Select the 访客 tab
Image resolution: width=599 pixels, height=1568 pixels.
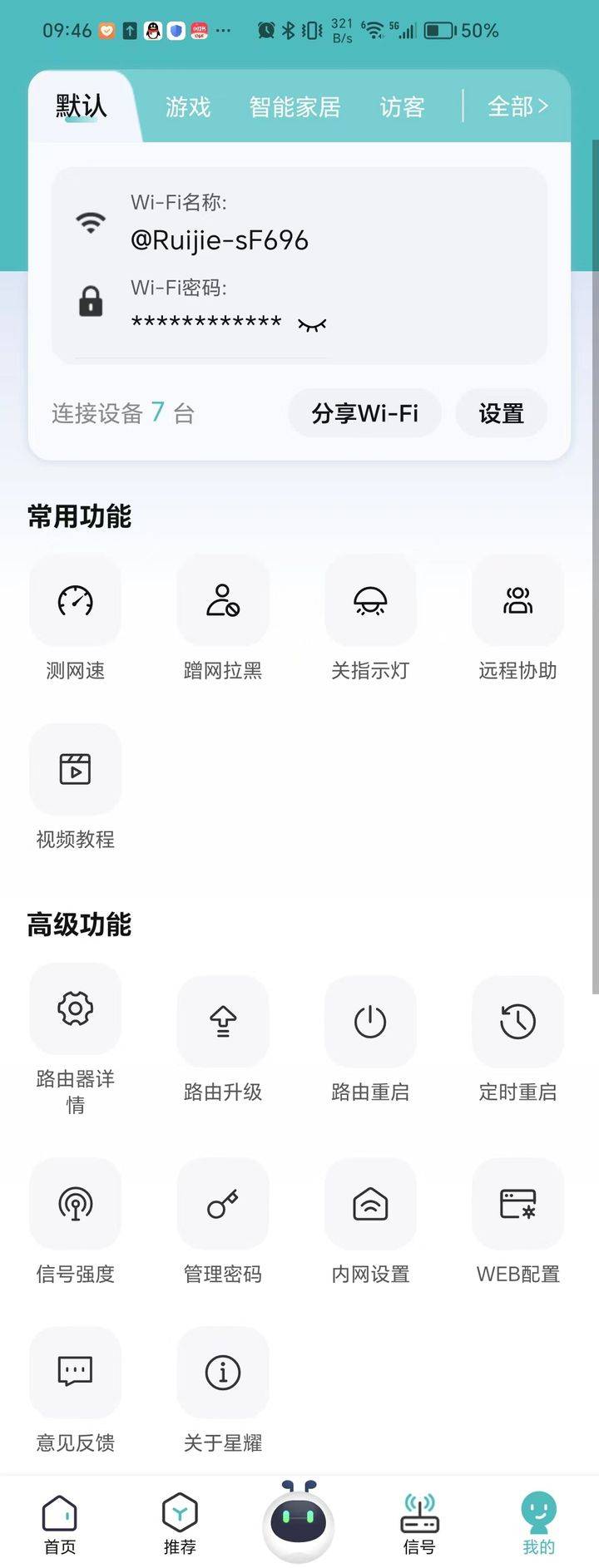click(403, 107)
